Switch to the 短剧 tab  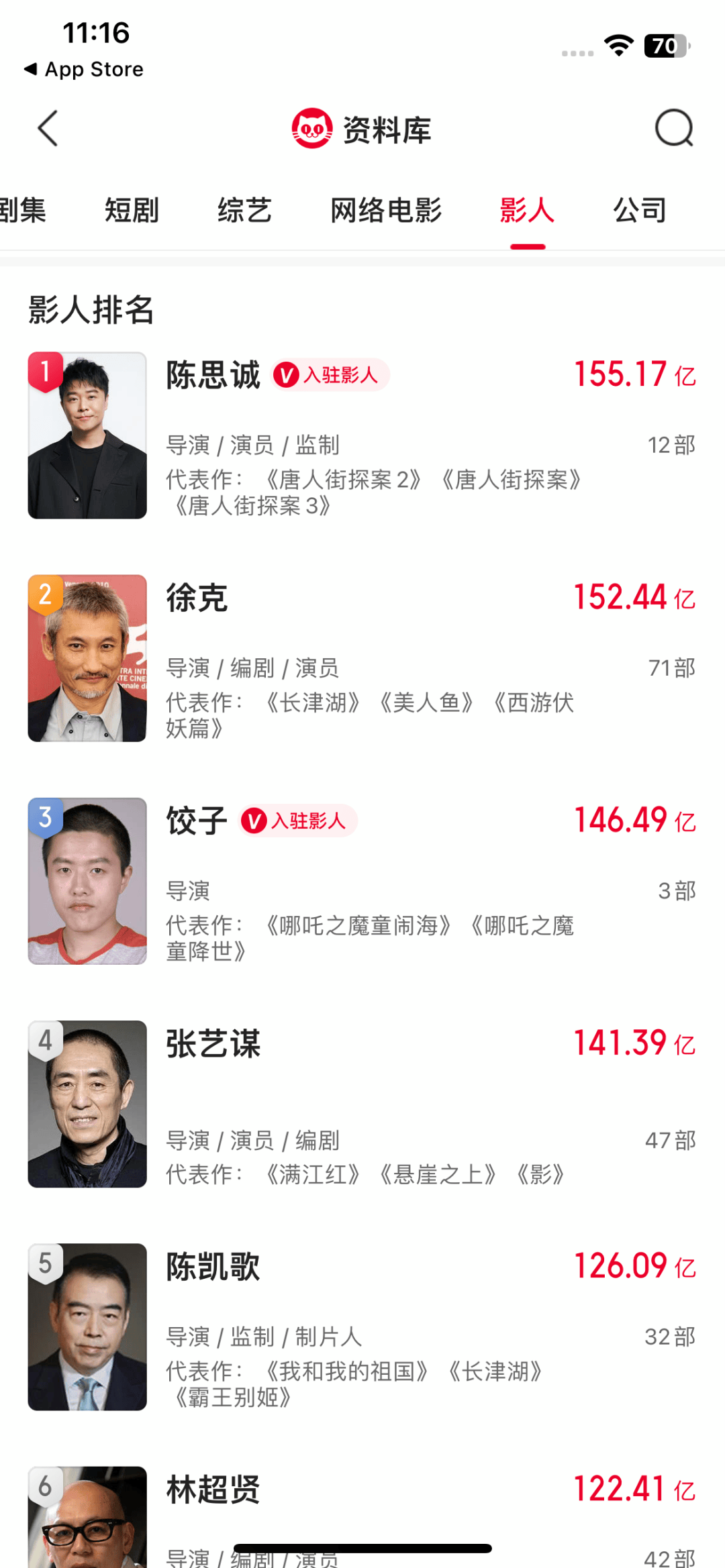coord(132,211)
